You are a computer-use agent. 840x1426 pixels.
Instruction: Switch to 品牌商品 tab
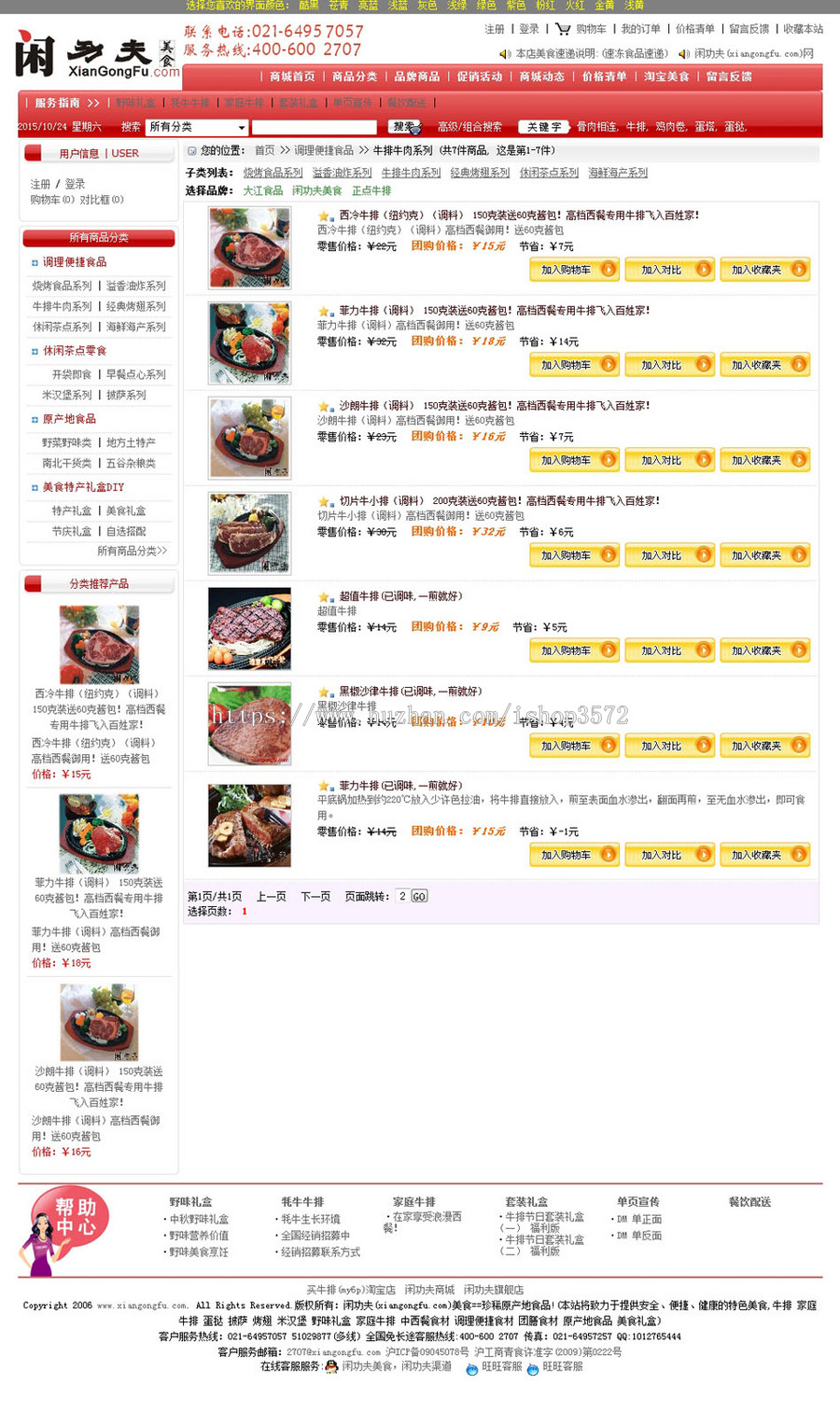tap(416, 77)
